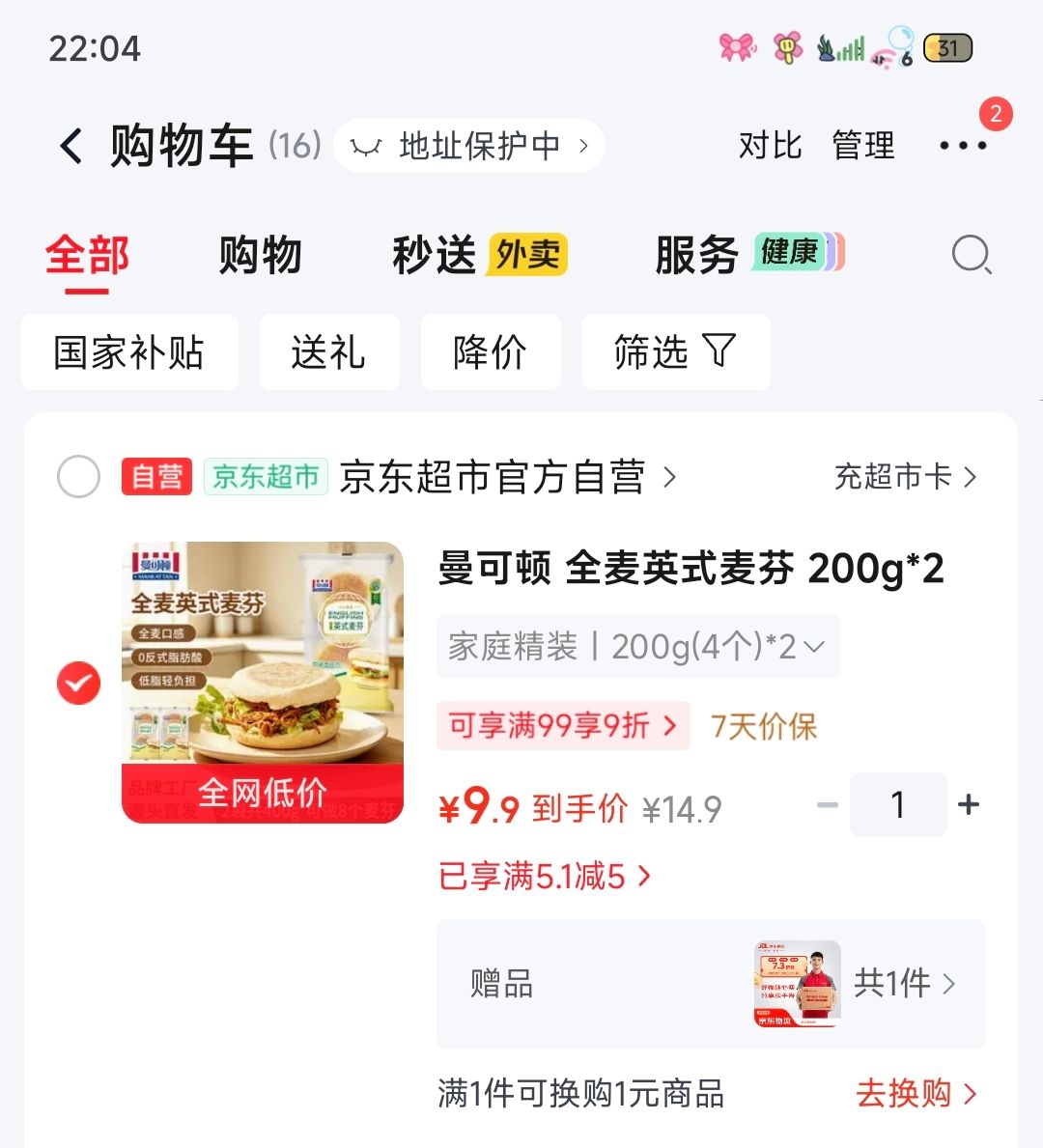Expand the 家庭精装 200g(4个)*2 spec dropdown
The width and height of the screenshot is (1043, 1148).
[x=638, y=647]
